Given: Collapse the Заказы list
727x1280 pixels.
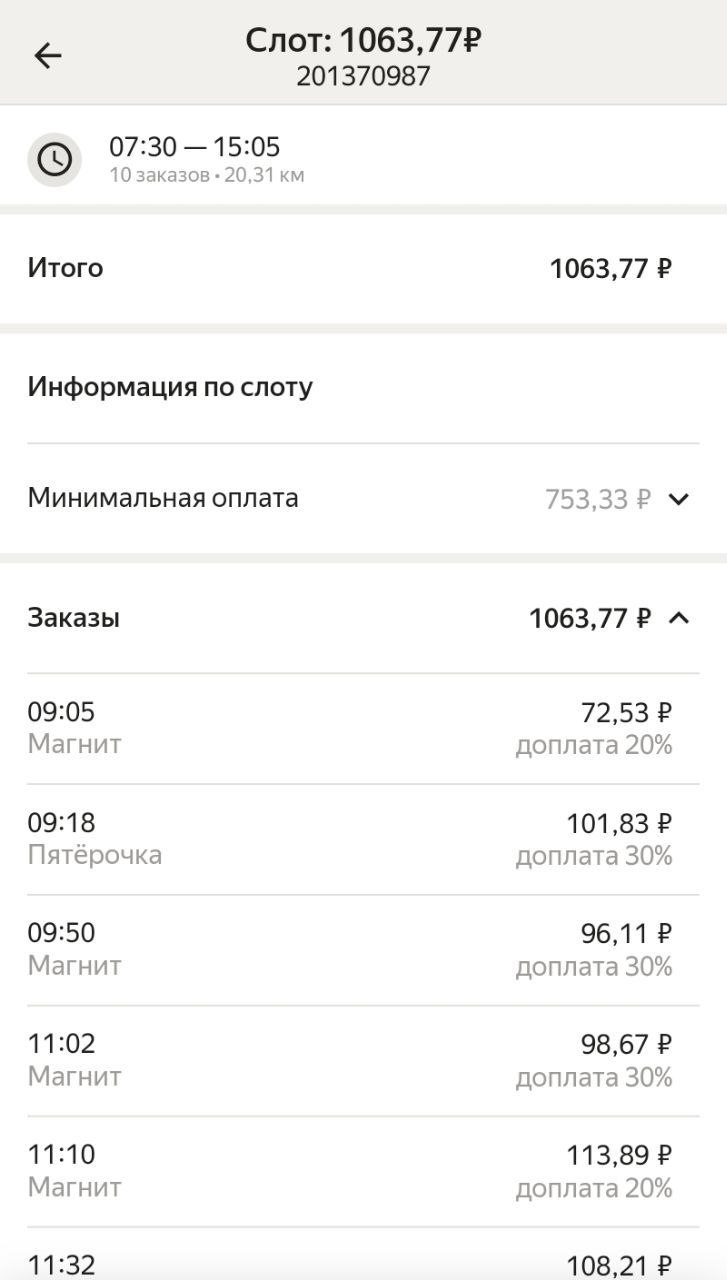Looking at the screenshot, I should click(678, 618).
